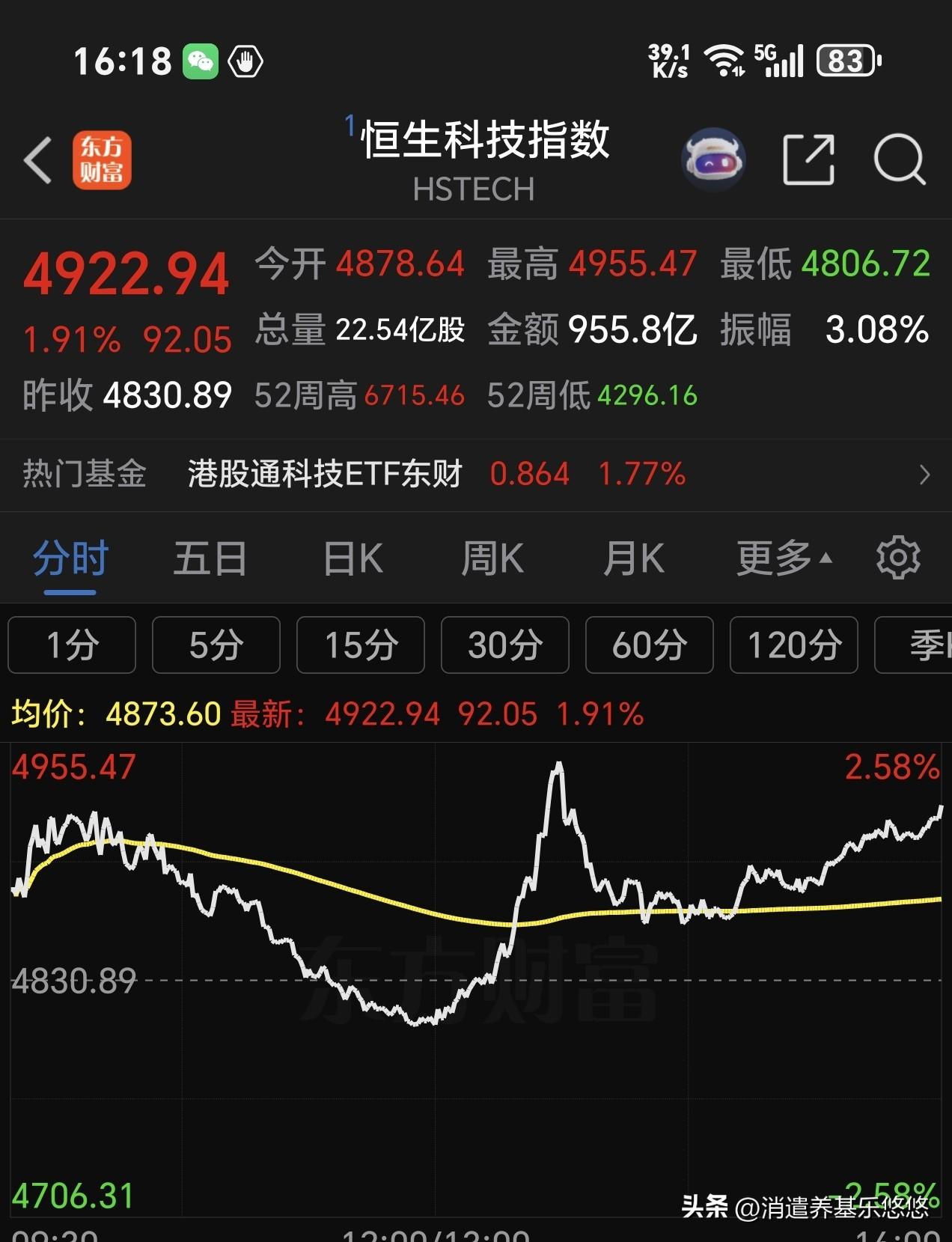This screenshot has height=1242, width=952.
Task: Tap the 东方财富 logo
Action: click(103, 160)
